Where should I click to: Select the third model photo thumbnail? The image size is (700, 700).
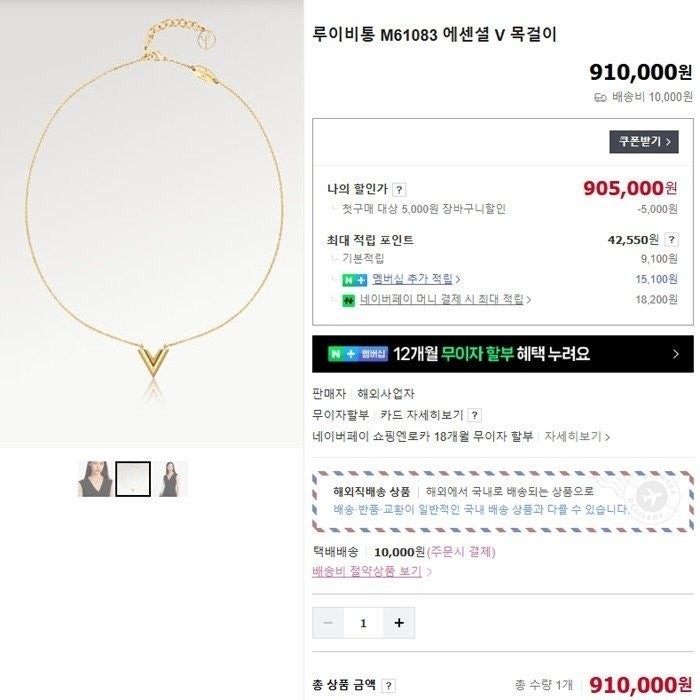[171, 479]
